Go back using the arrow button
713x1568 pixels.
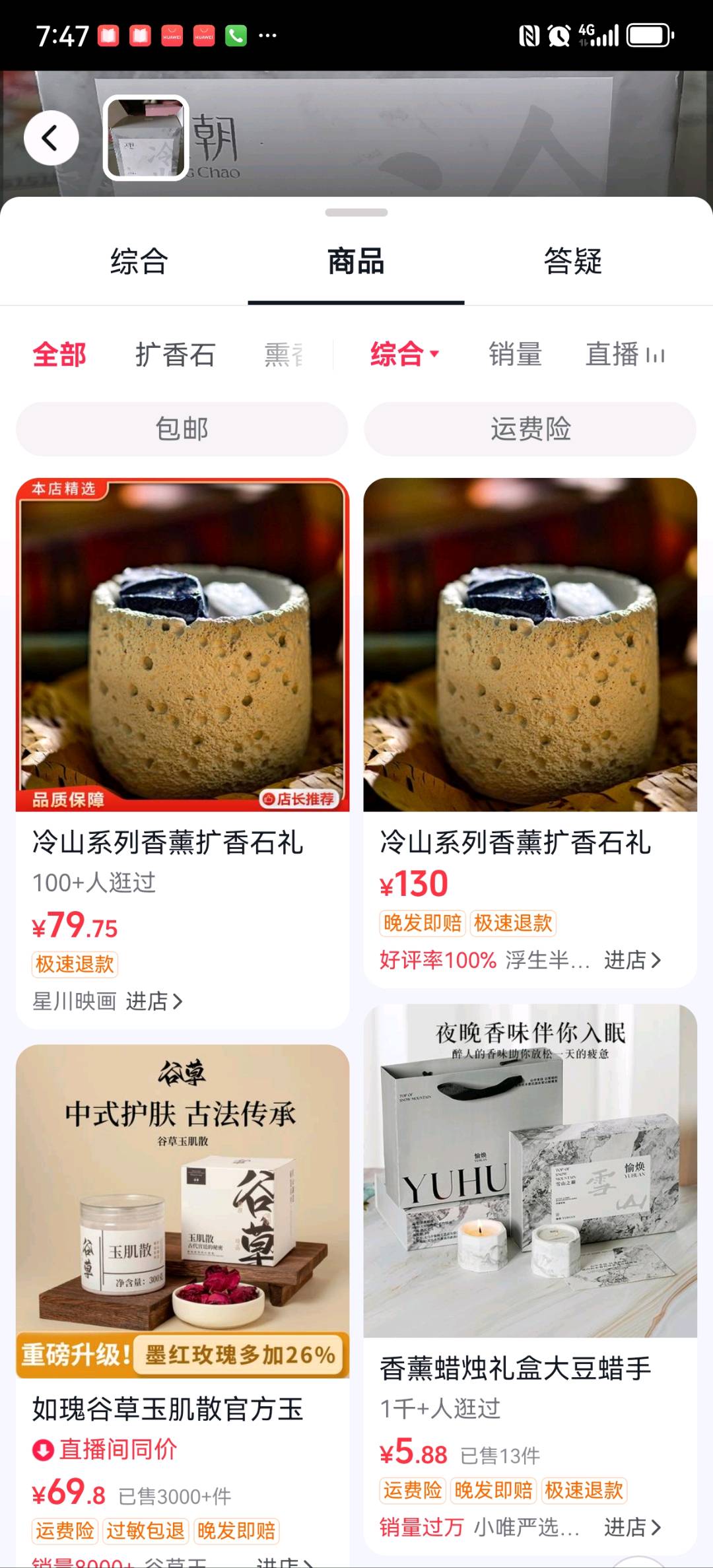click(x=51, y=138)
